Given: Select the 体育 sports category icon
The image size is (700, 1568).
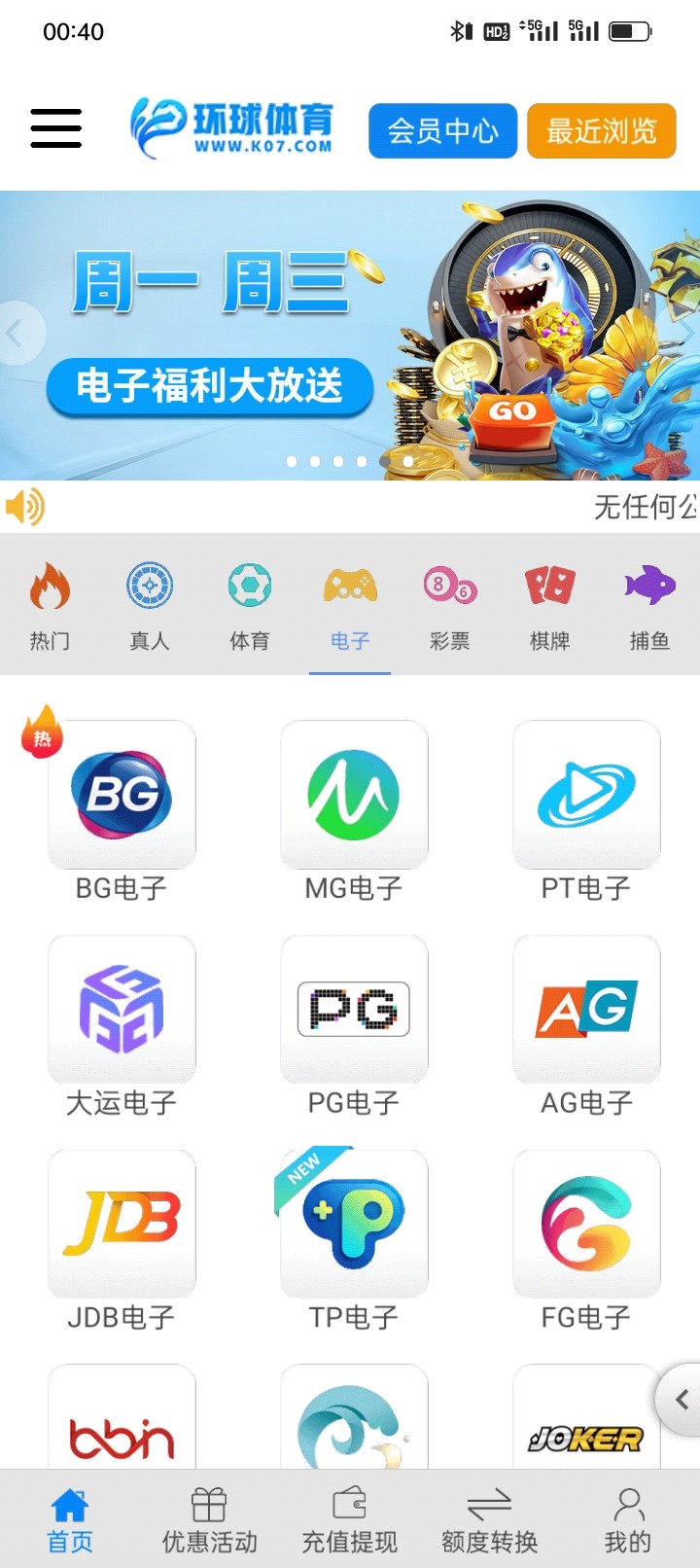Looking at the screenshot, I should point(249,603).
